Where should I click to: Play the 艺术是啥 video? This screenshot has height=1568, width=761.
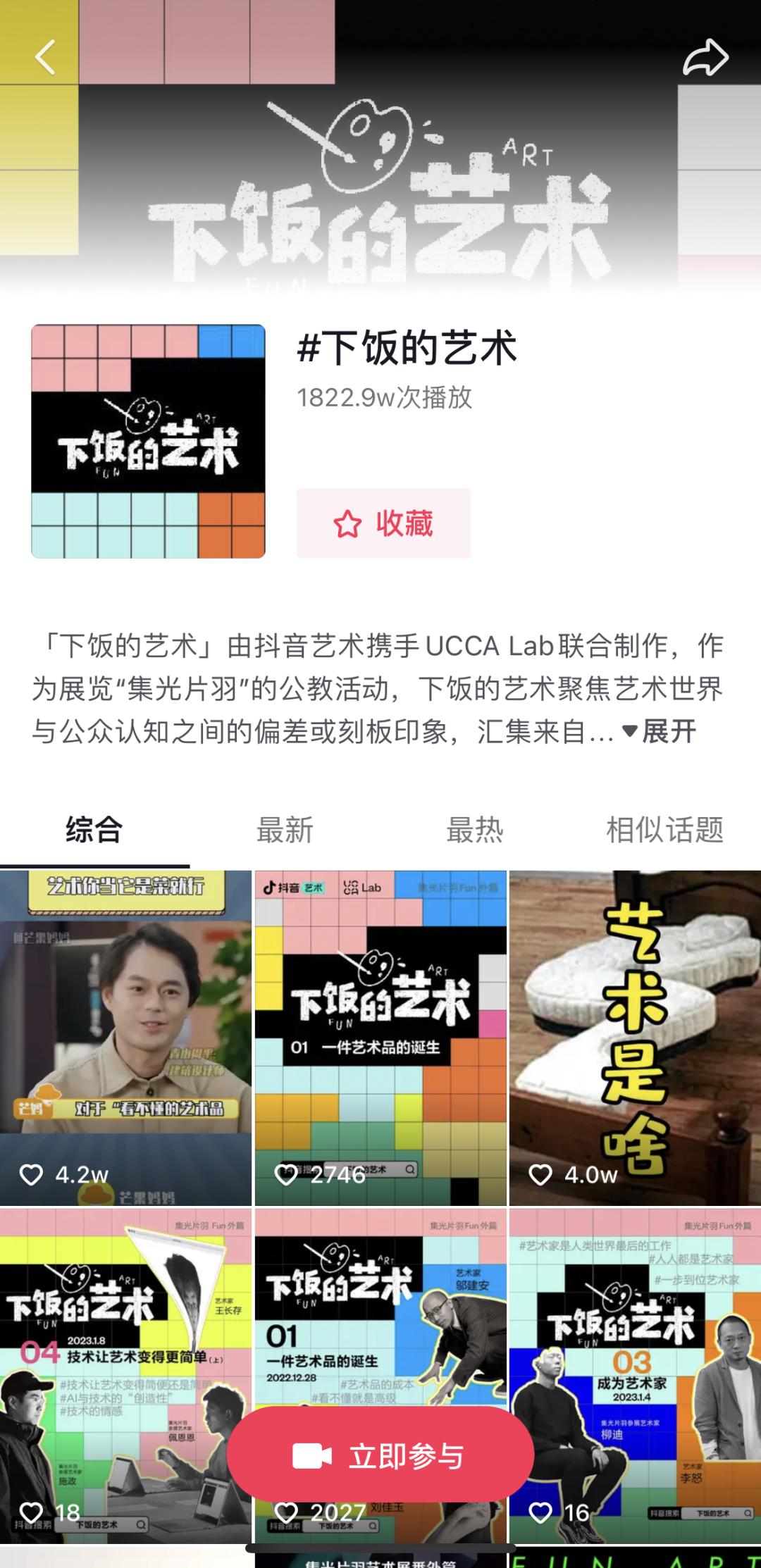(x=635, y=1038)
